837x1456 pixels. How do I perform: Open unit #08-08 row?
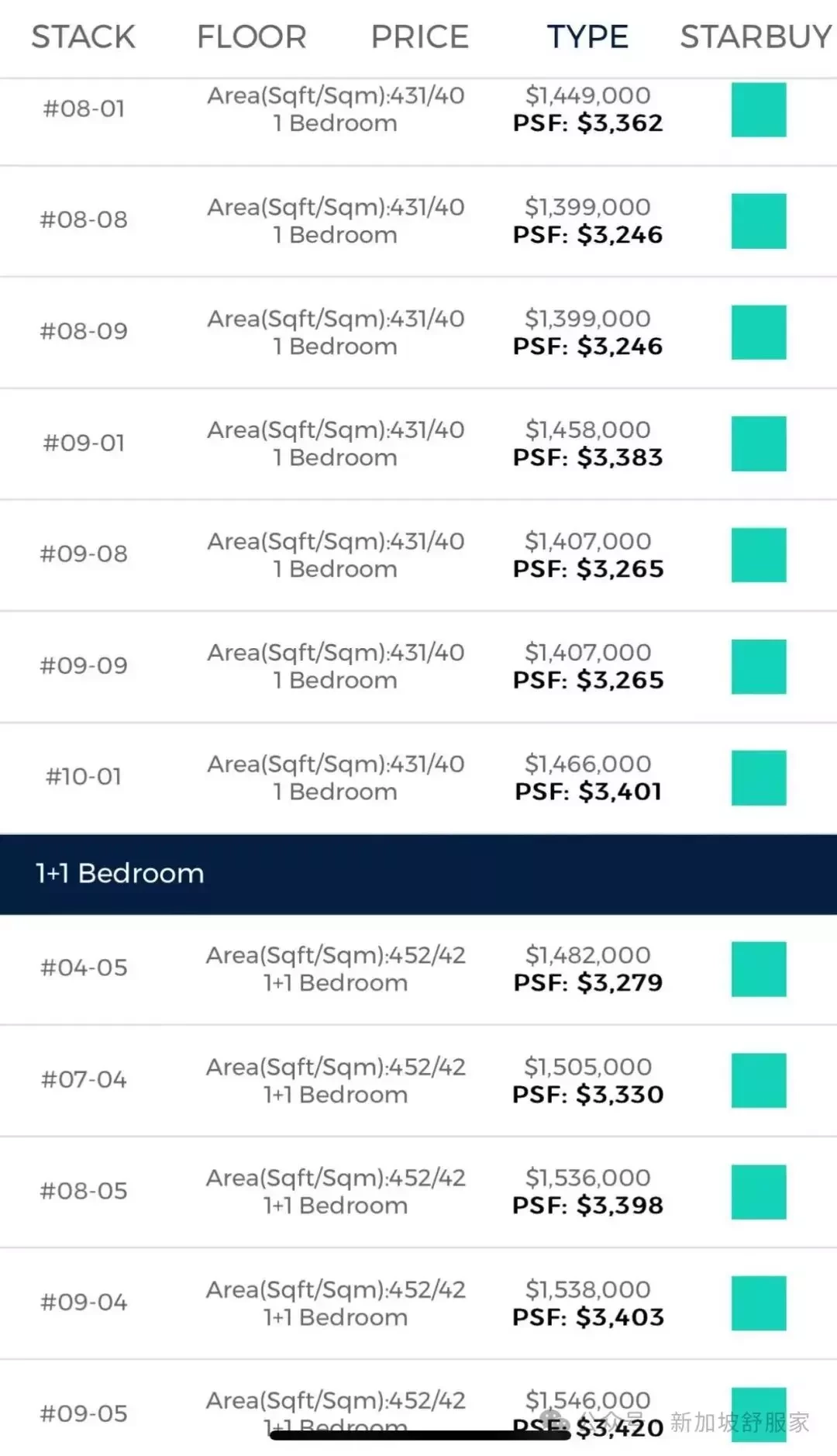(418, 221)
